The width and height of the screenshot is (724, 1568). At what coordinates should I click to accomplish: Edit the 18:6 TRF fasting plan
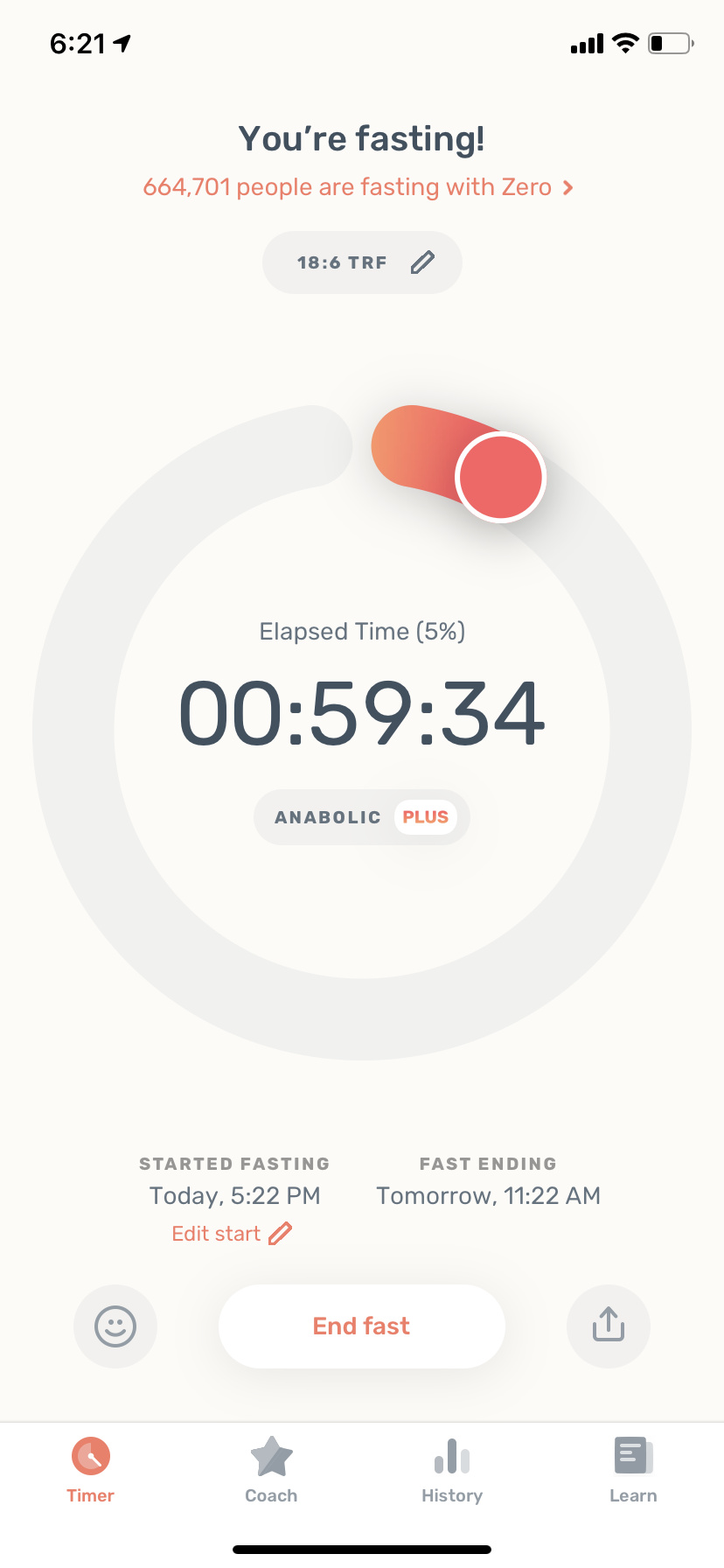[x=362, y=262]
